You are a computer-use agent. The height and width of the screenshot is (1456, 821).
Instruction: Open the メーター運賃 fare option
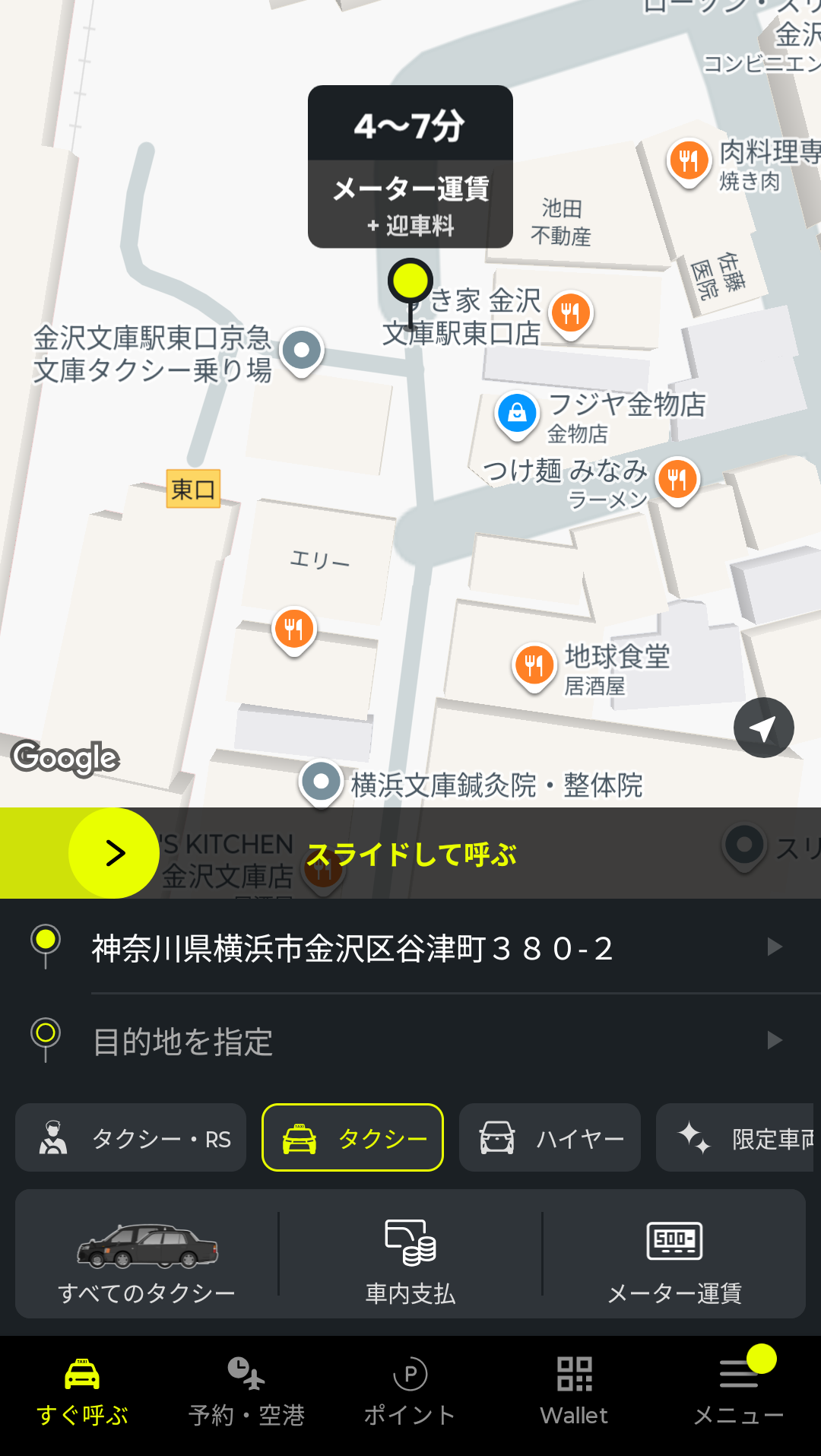[674, 1255]
